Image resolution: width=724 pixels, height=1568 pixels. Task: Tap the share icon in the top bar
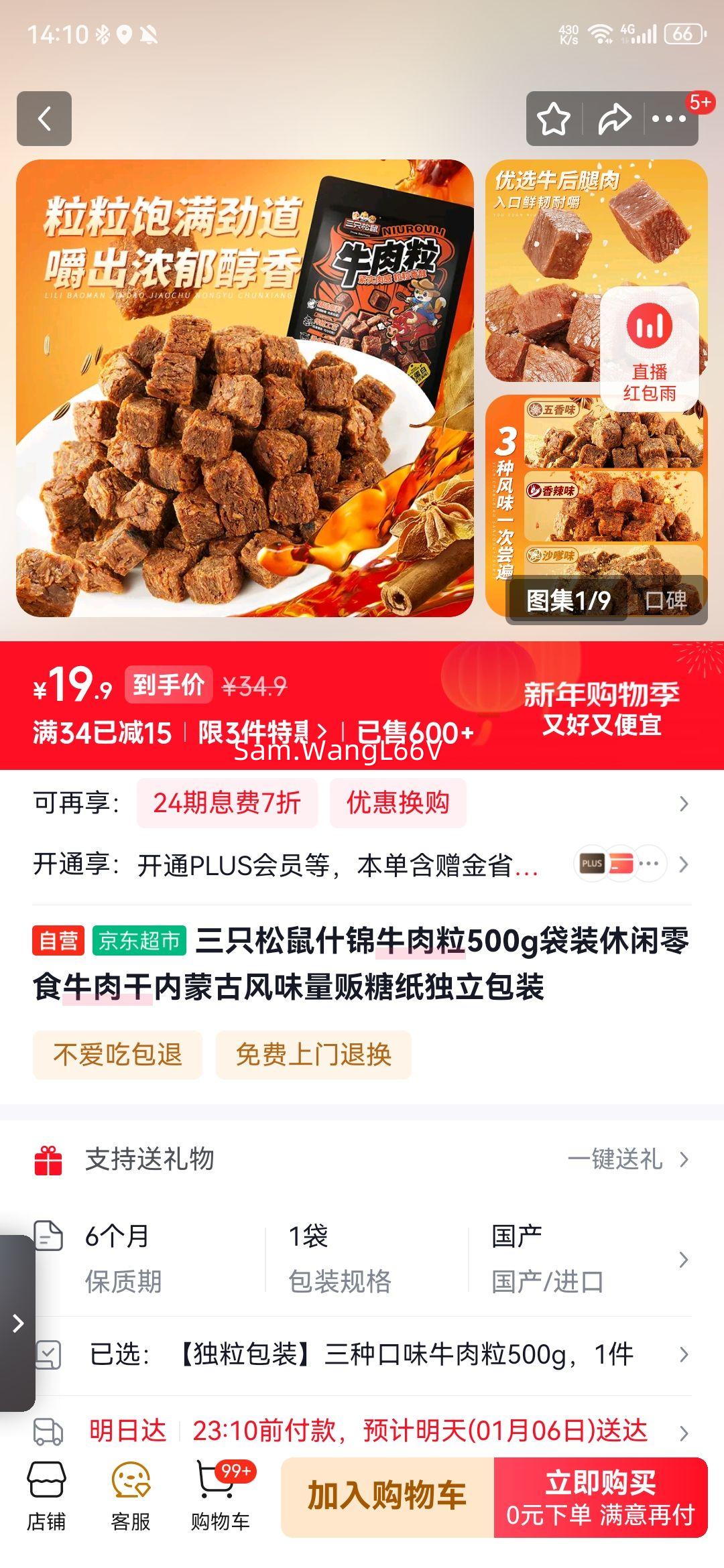tap(613, 118)
